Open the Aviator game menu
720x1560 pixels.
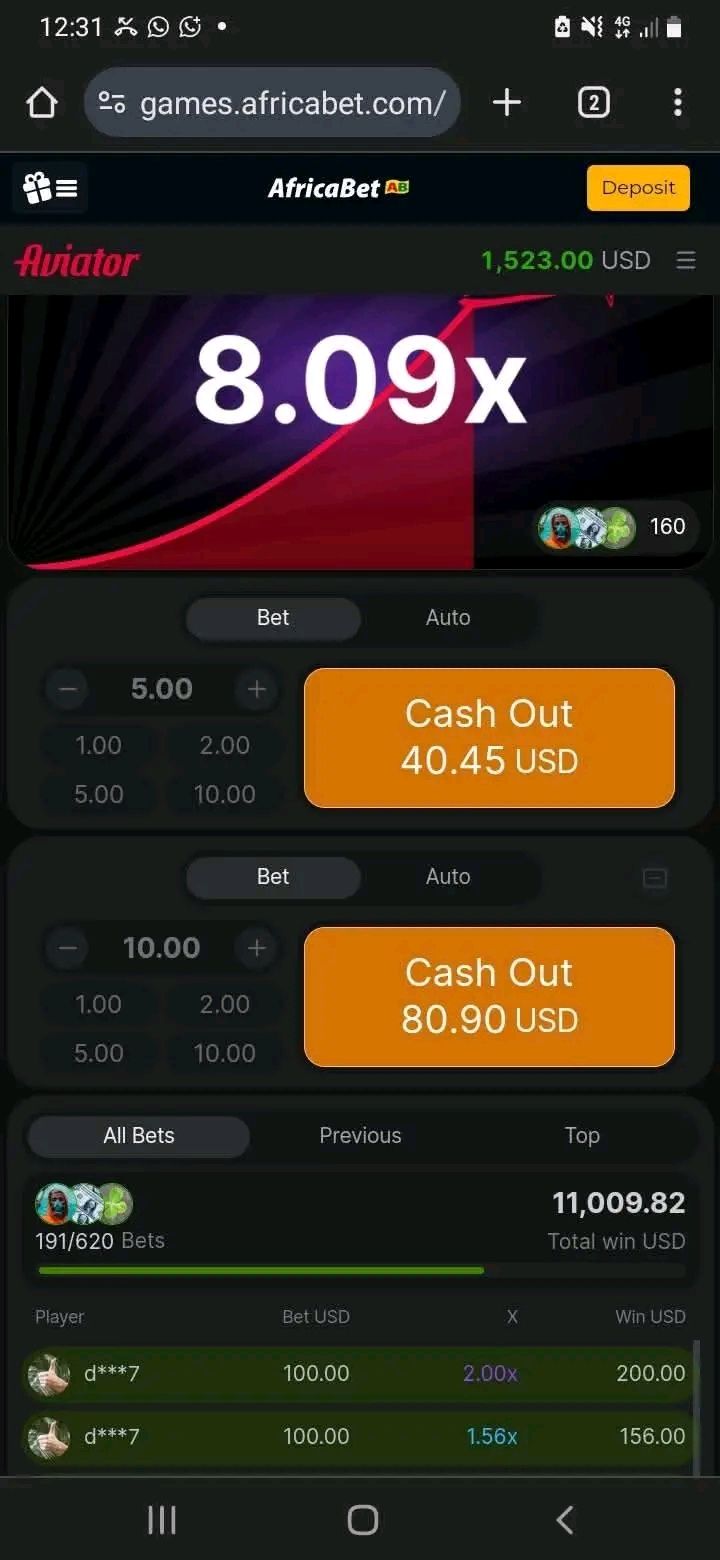(686, 260)
